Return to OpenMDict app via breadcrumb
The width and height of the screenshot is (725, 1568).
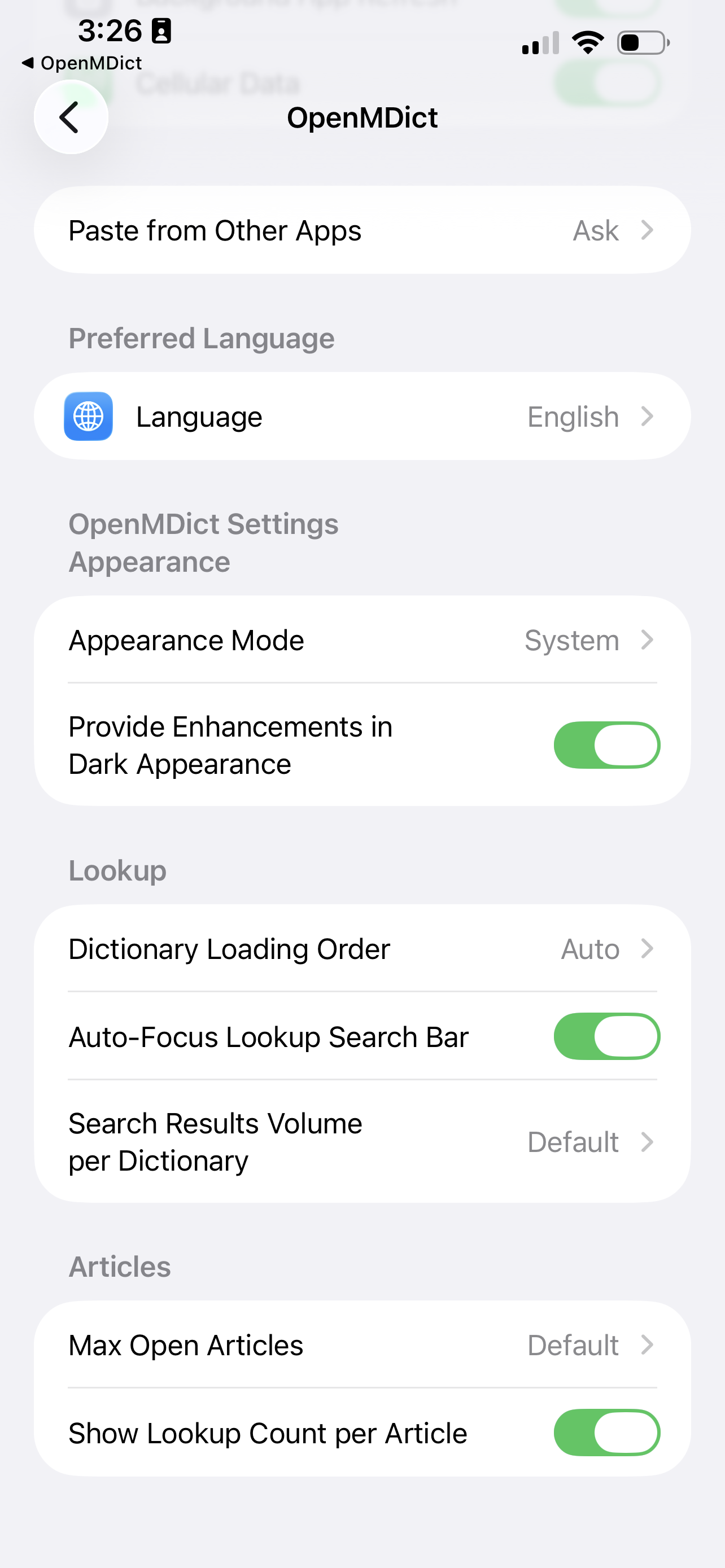[81, 63]
